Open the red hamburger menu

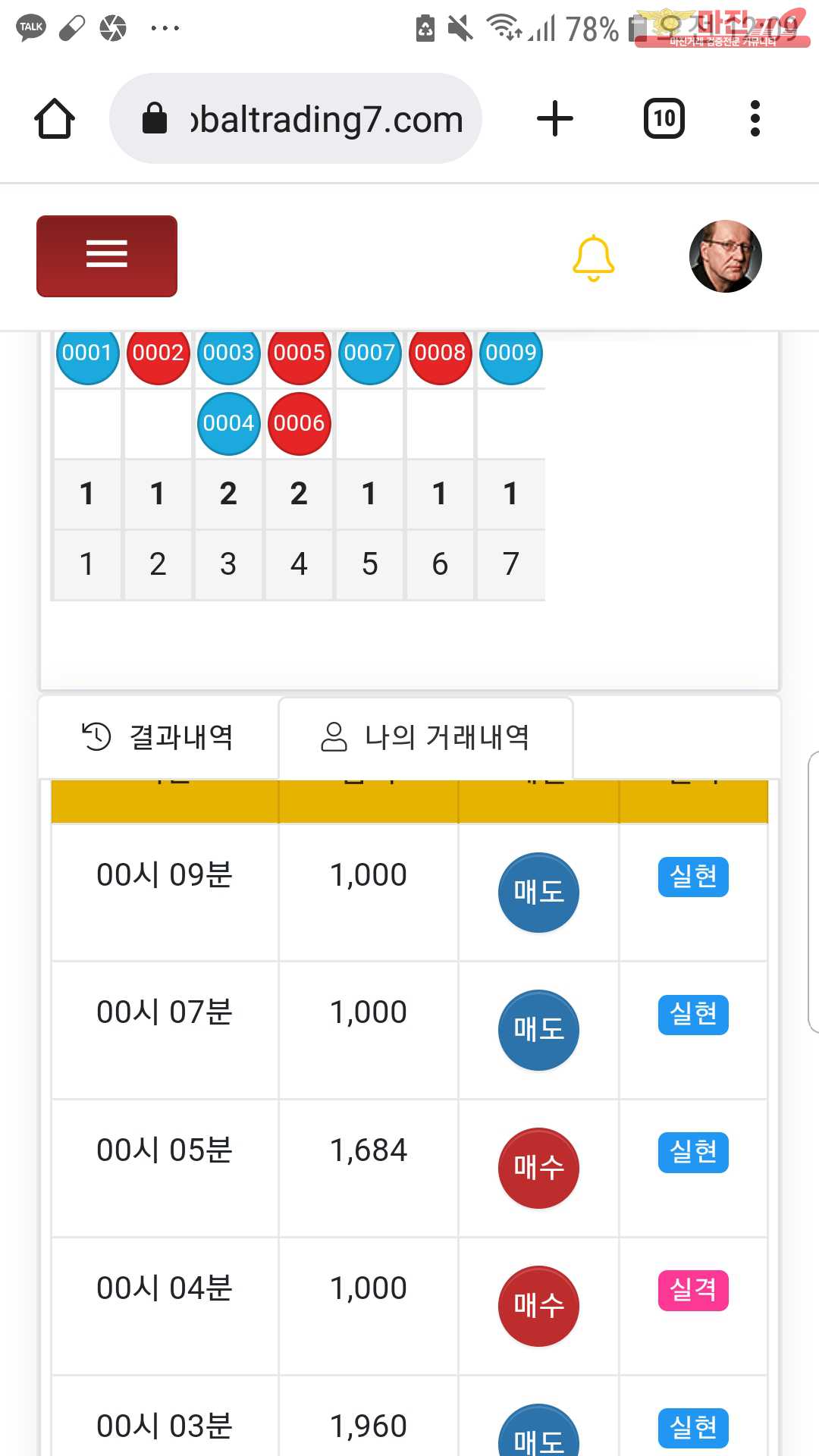pos(107,256)
